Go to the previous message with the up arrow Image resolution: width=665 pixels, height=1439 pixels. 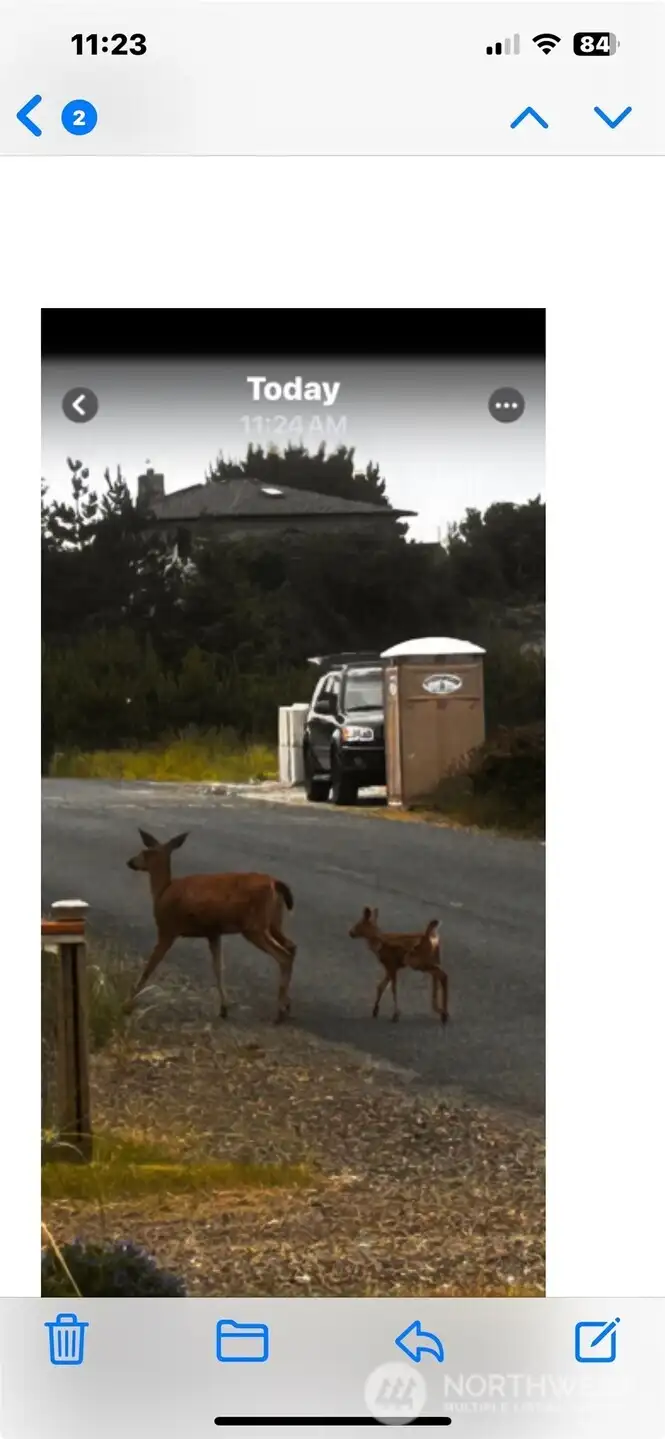tap(529, 118)
